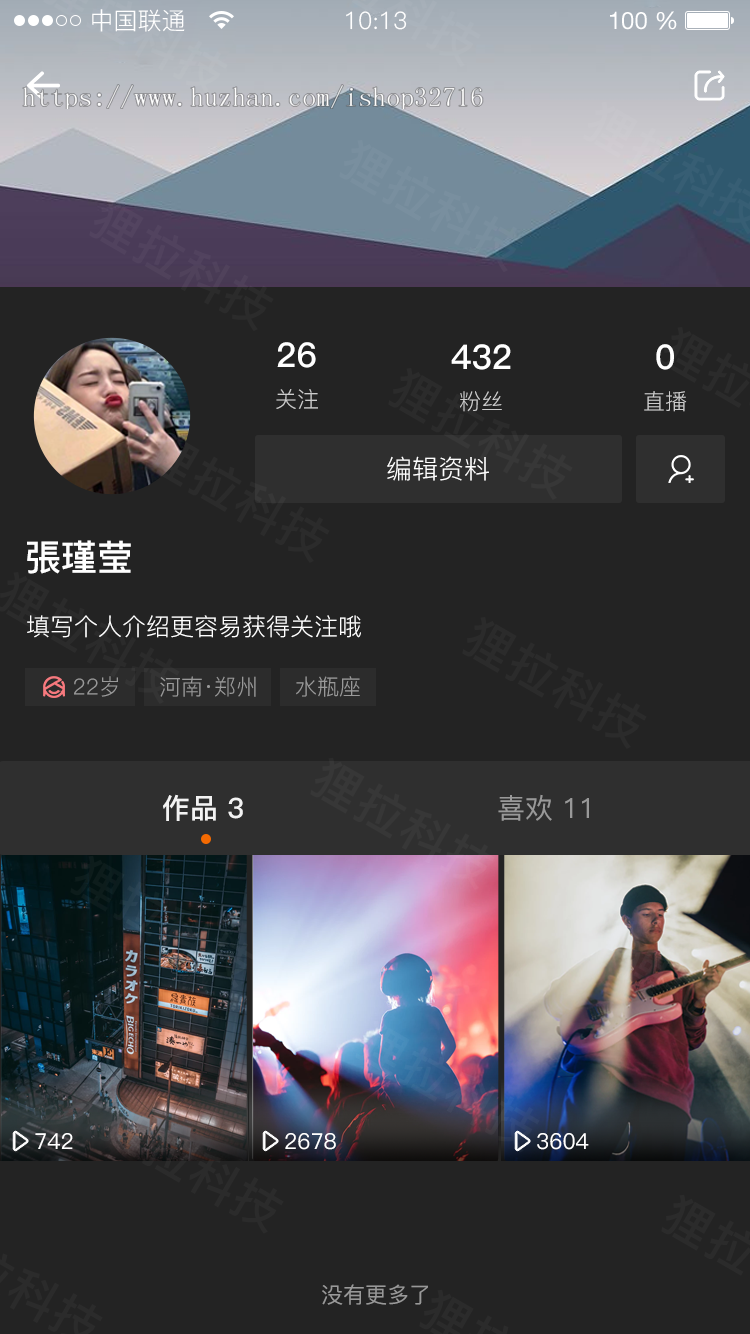Open the 作品 3 tab
The image size is (750, 1334).
[x=205, y=808]
